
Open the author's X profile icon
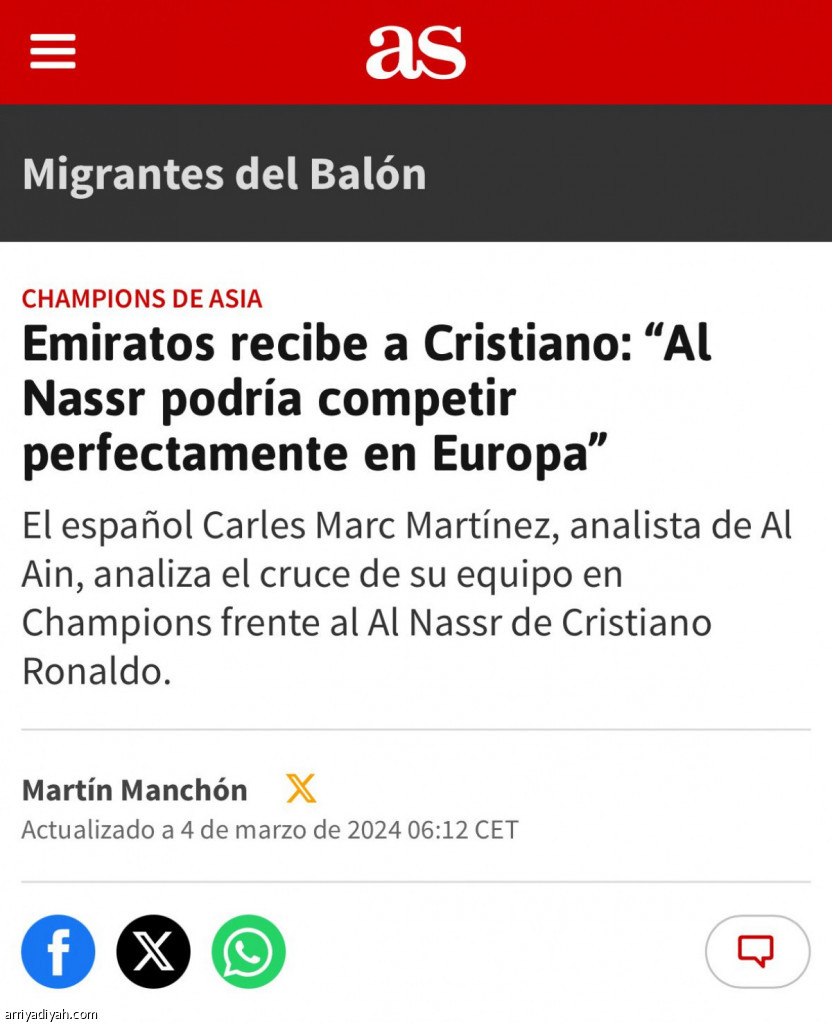click(x=300, y=789)
